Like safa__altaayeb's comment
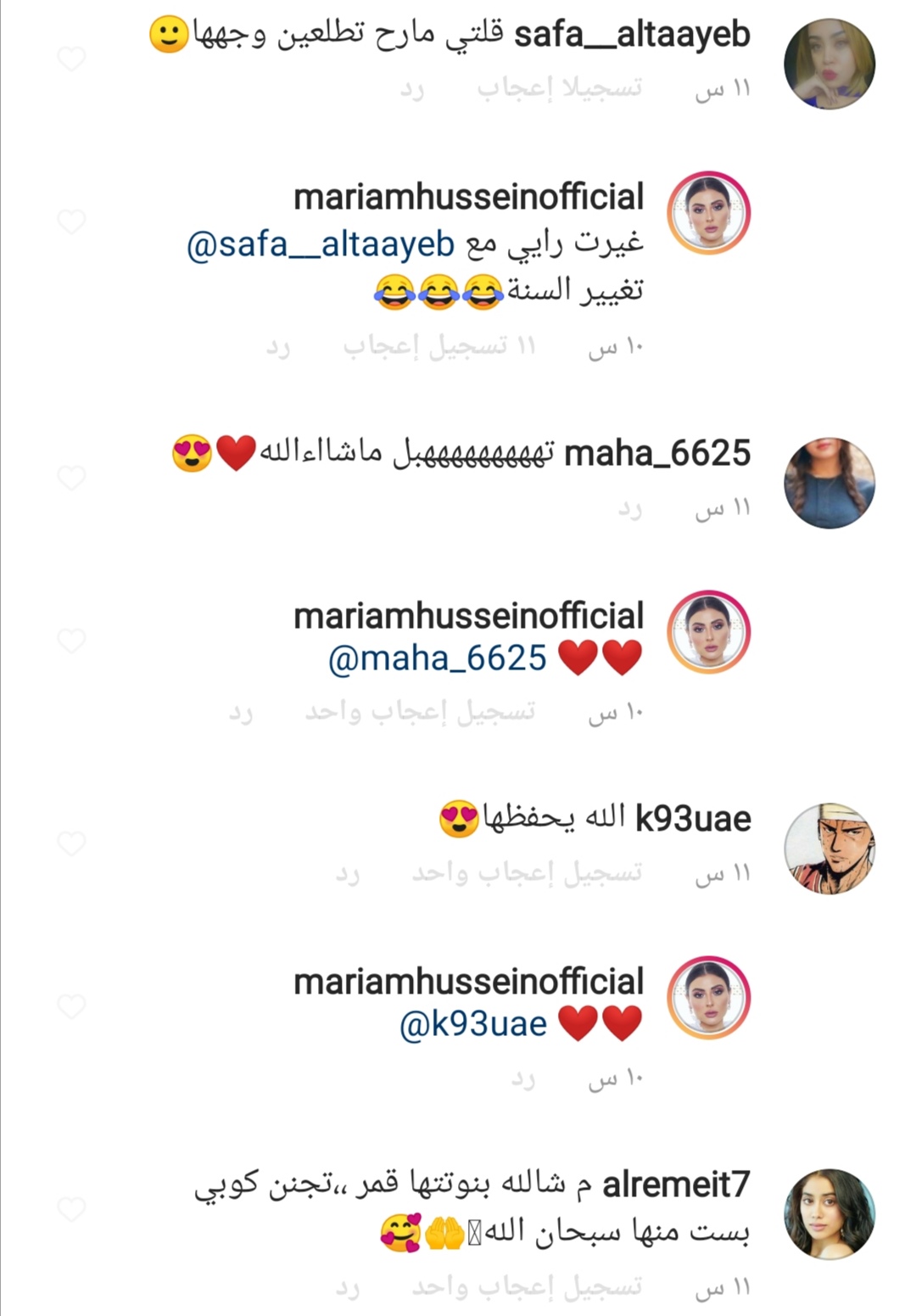The height and width of the screenshot is (1316, 916). click(71, 59)
